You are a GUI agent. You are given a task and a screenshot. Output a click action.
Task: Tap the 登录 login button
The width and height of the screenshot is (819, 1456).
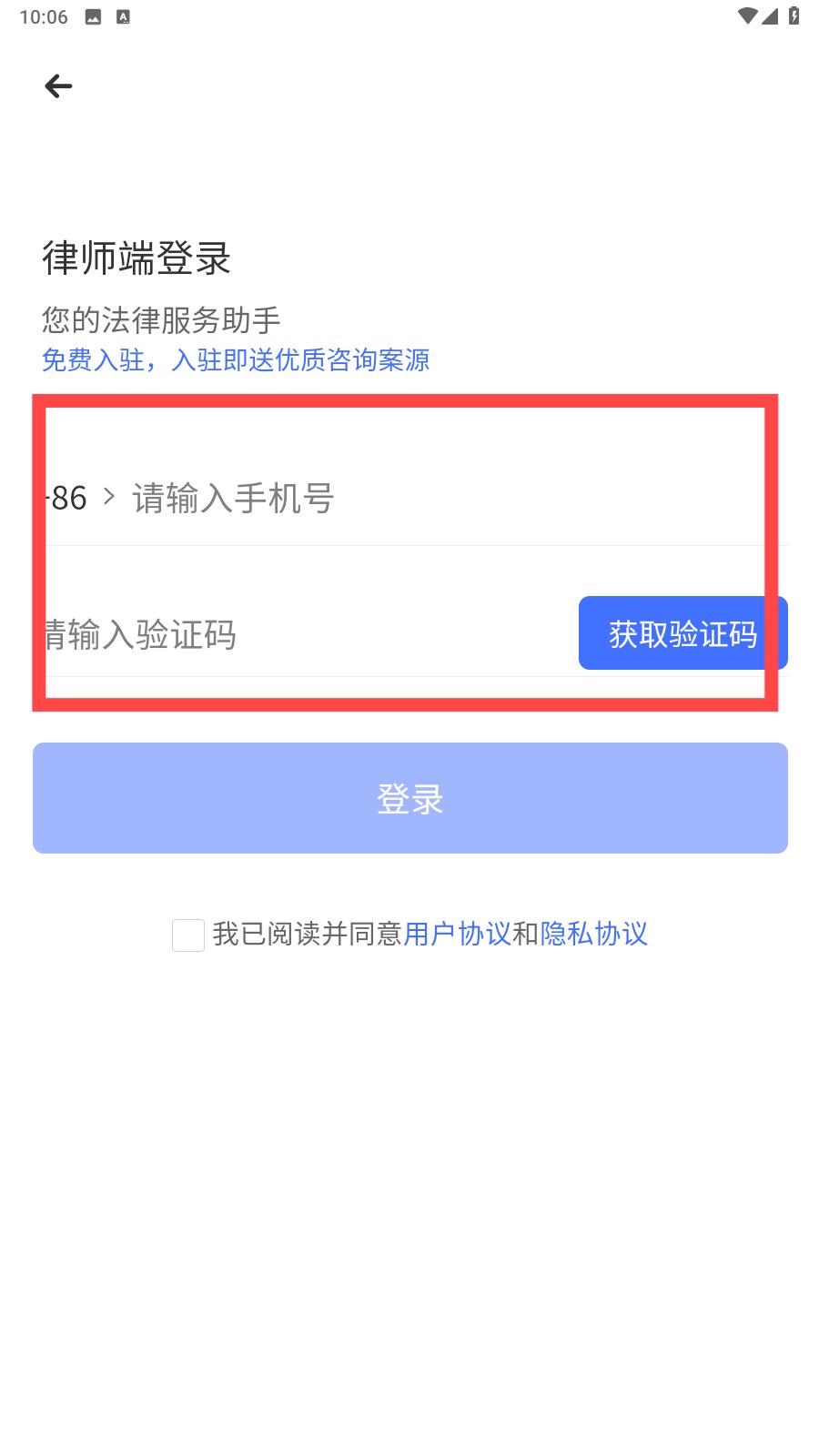(x=409, y=798)
